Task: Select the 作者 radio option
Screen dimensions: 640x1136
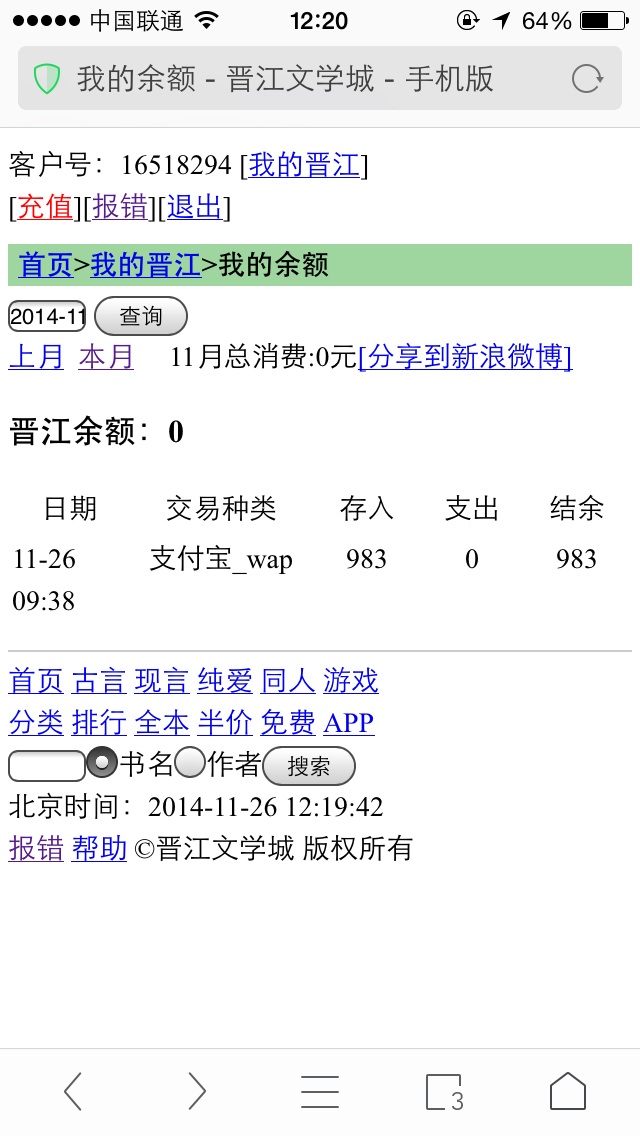Action: click(190, 762)
